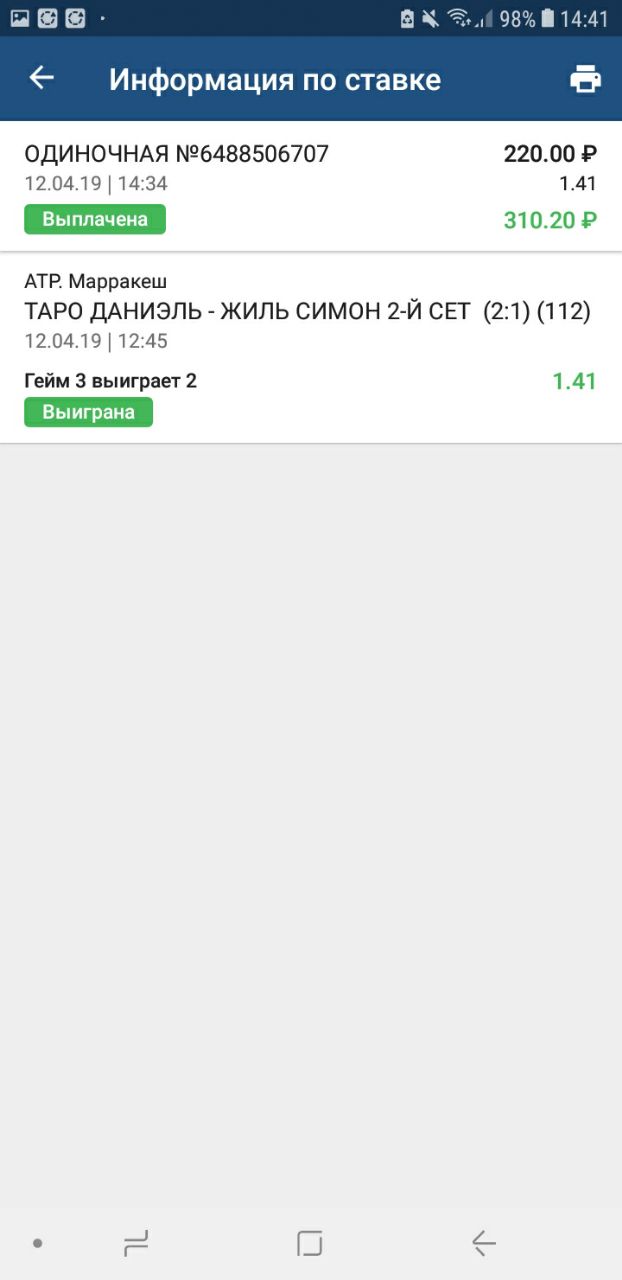Tap the system back navigation button
Viewport: 622px width, 1280px height.
(484, 1243)
